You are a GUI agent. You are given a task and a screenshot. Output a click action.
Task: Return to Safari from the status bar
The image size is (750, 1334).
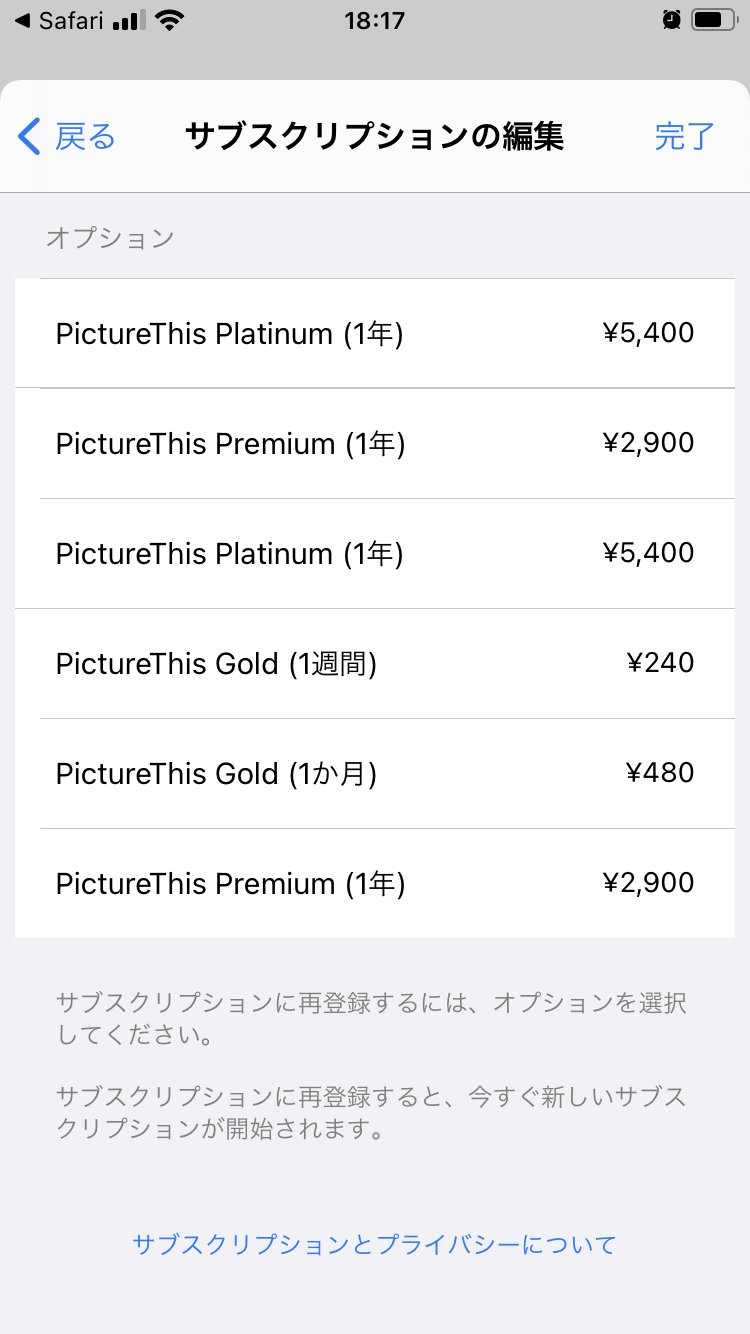(60, 21)
